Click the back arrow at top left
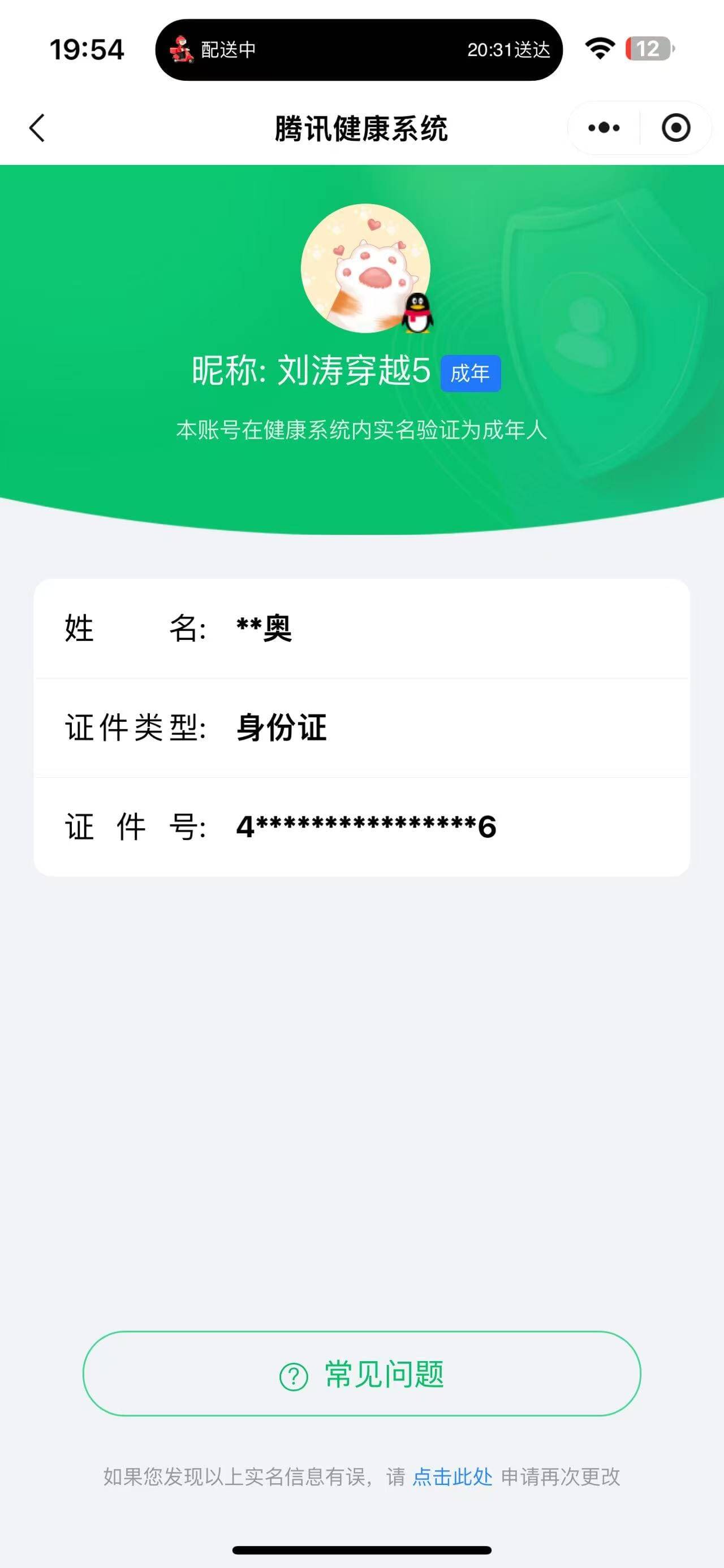This screenshot has width=724, height=1568. (x=37, y=128)
